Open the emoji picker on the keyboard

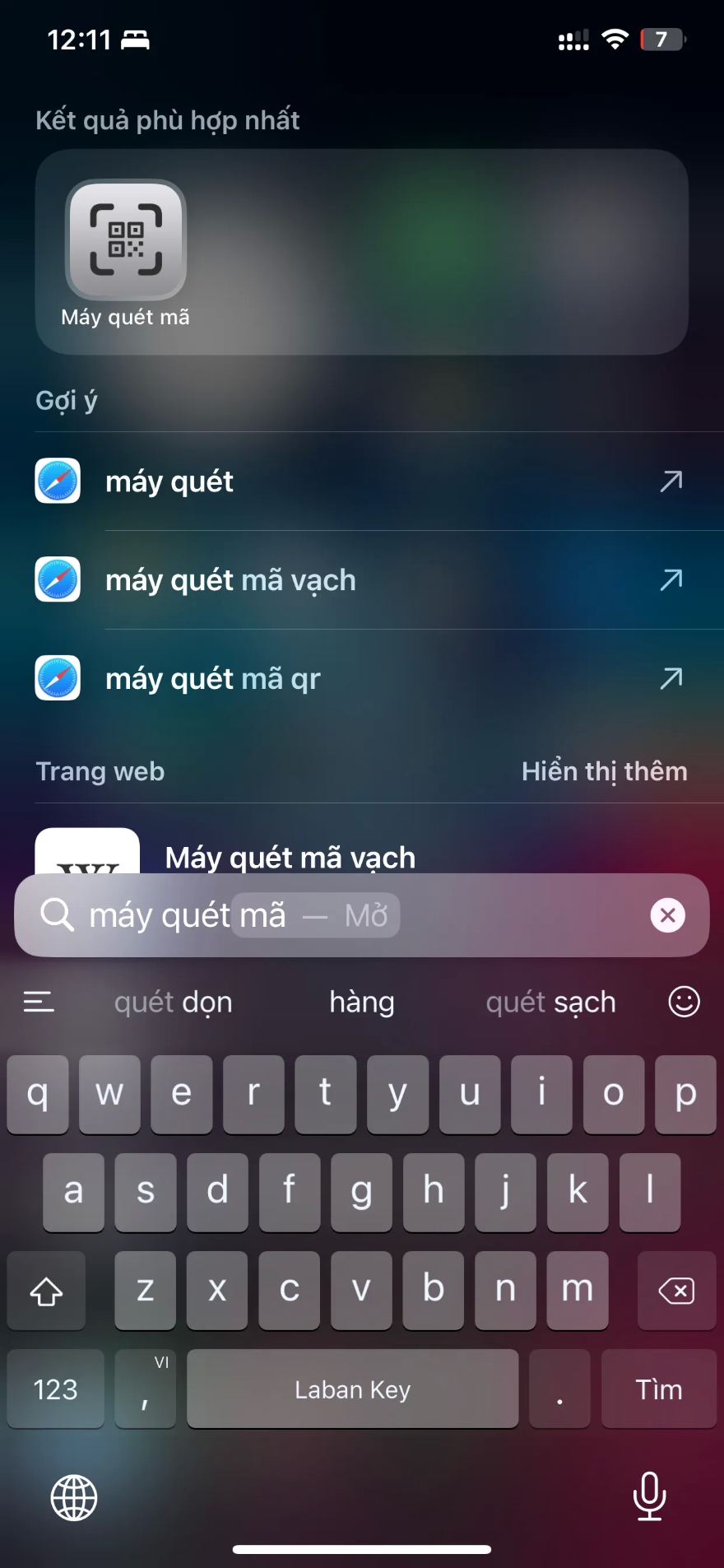click(x=684, y=1001)
